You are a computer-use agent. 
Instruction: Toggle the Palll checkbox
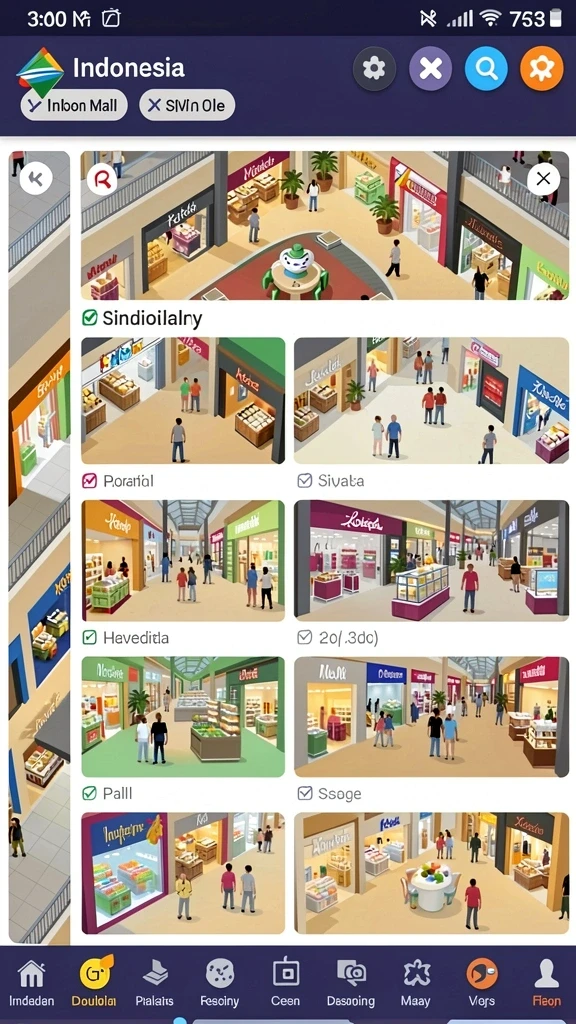[x=89, y=793]
